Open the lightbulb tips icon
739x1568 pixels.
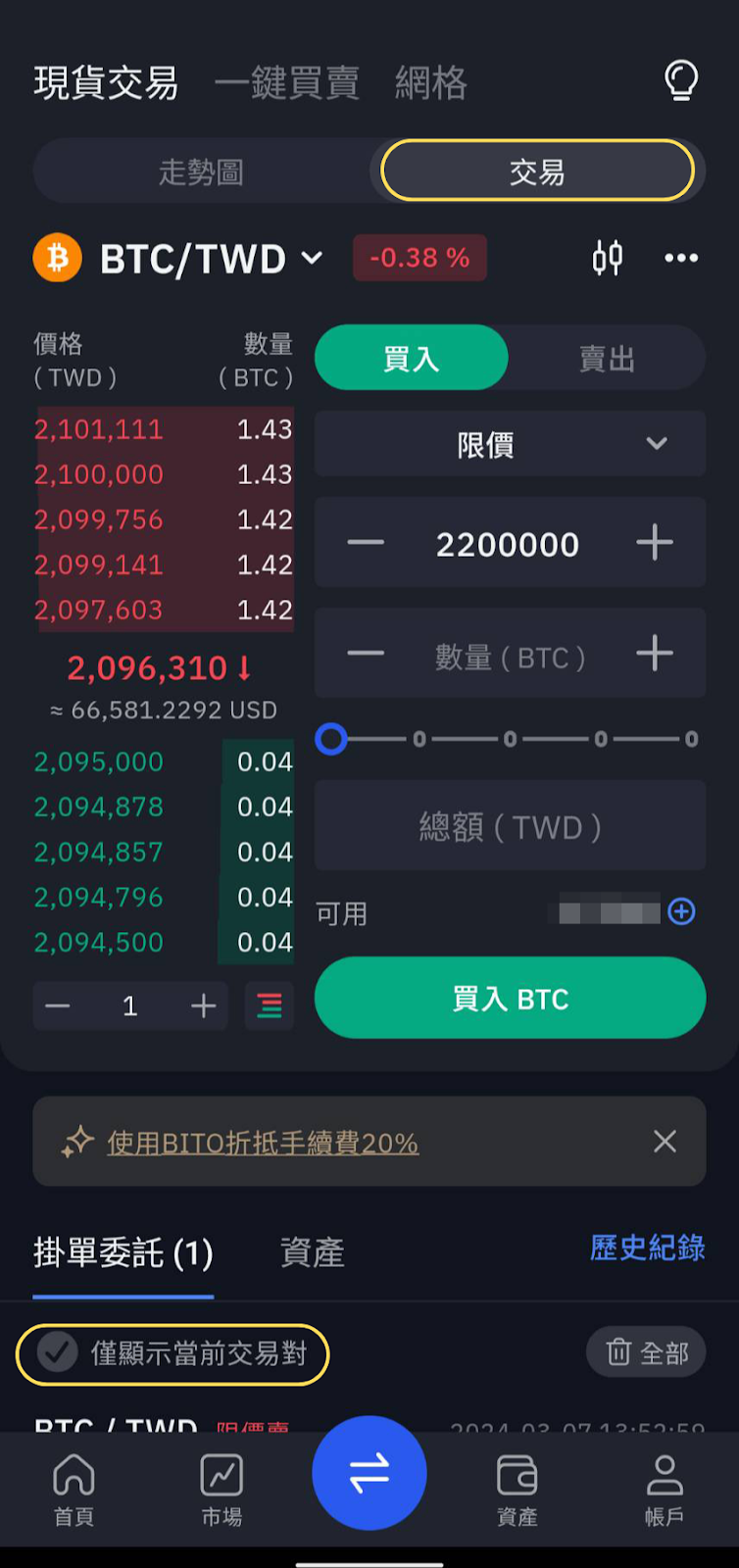pyautogui.click(x=681, y=81)
